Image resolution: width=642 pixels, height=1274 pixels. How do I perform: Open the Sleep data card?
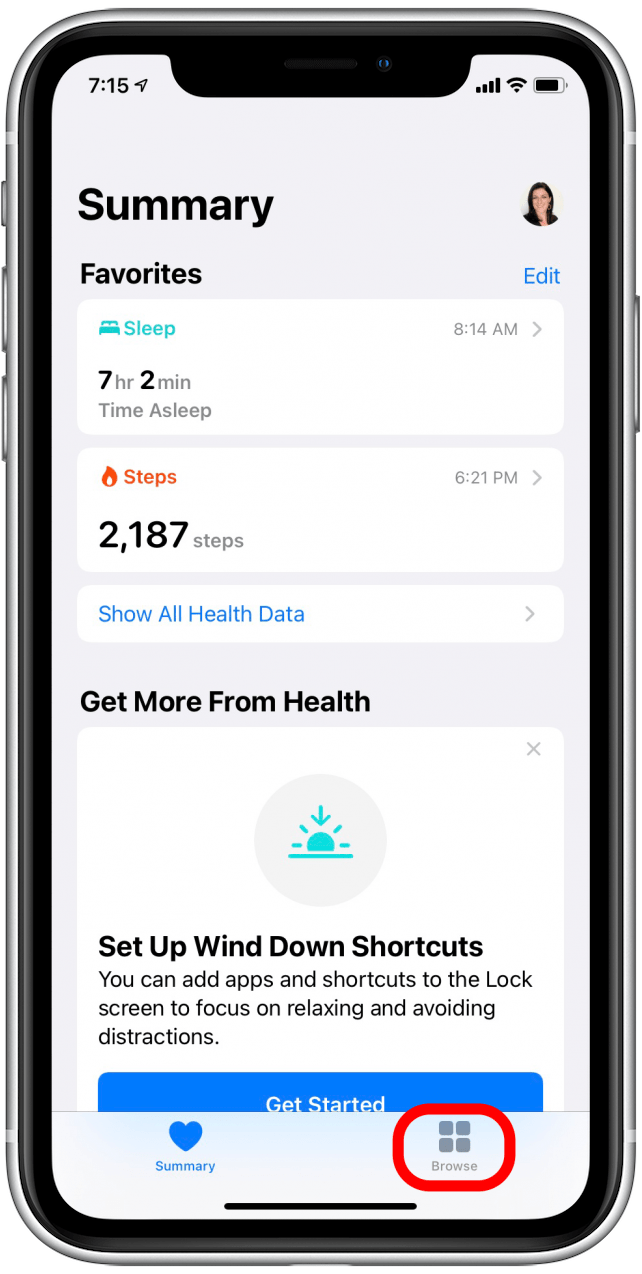tap(320, 367)
